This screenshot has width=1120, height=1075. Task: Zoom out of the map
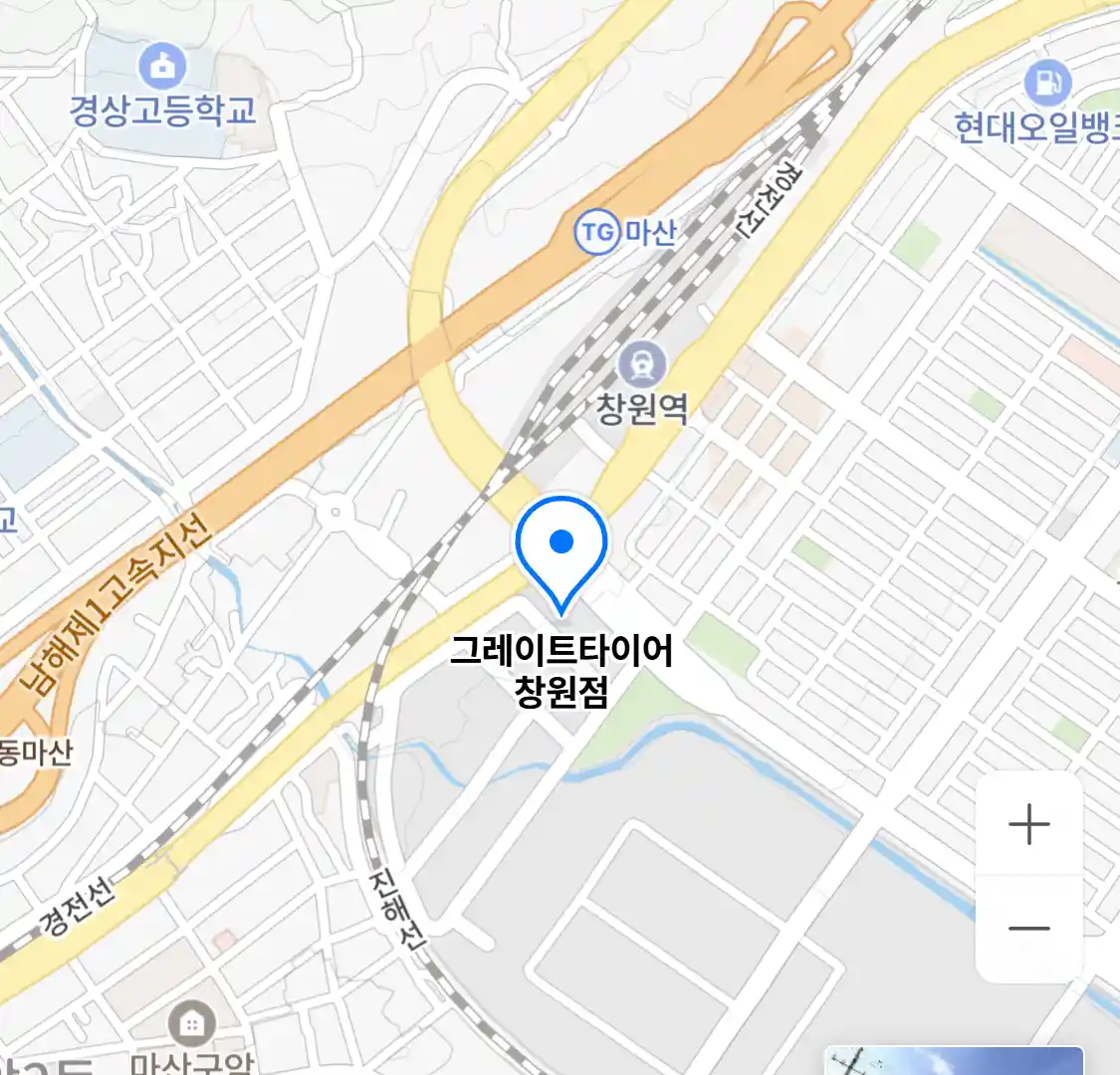point(1028,929)
